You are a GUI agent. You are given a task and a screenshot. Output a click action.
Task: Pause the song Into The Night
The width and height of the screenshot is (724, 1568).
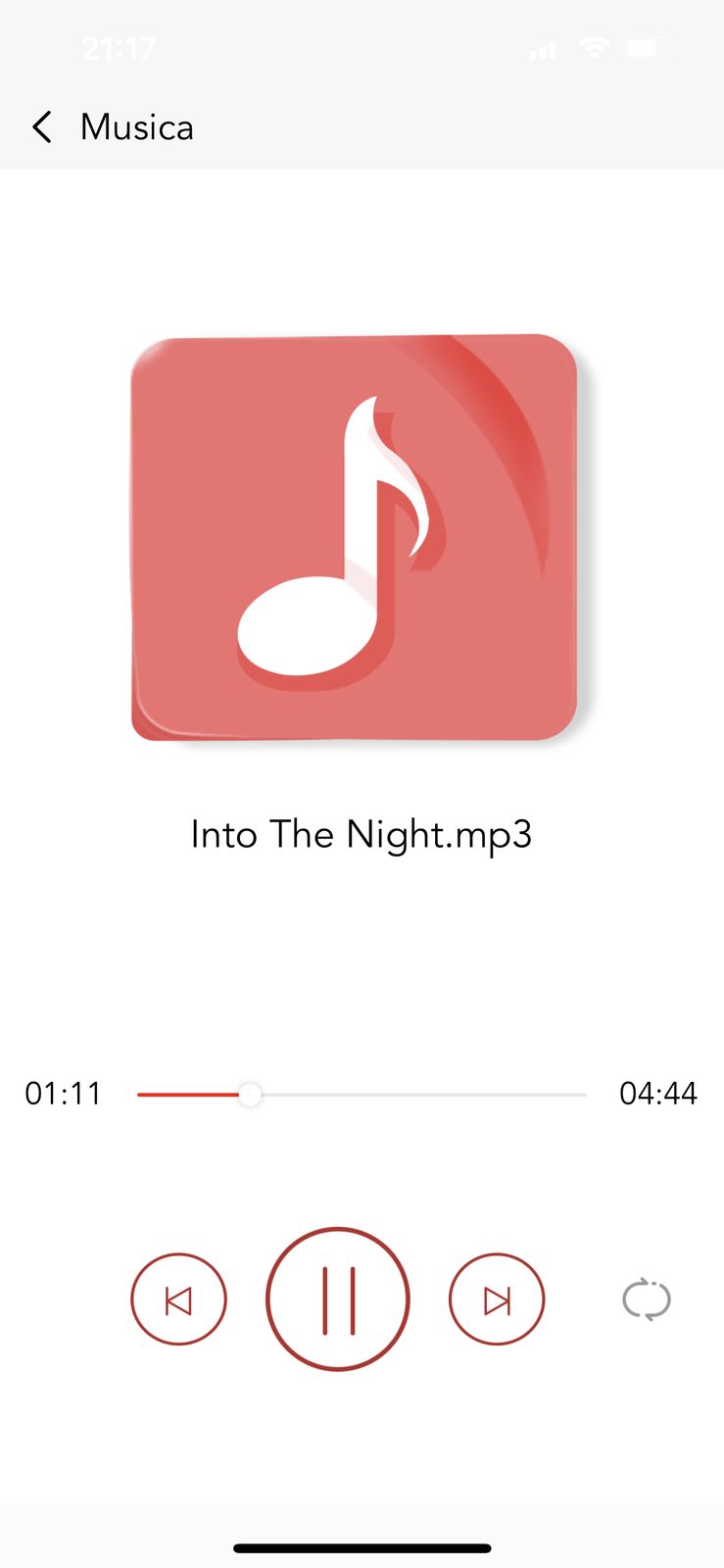337,1299
